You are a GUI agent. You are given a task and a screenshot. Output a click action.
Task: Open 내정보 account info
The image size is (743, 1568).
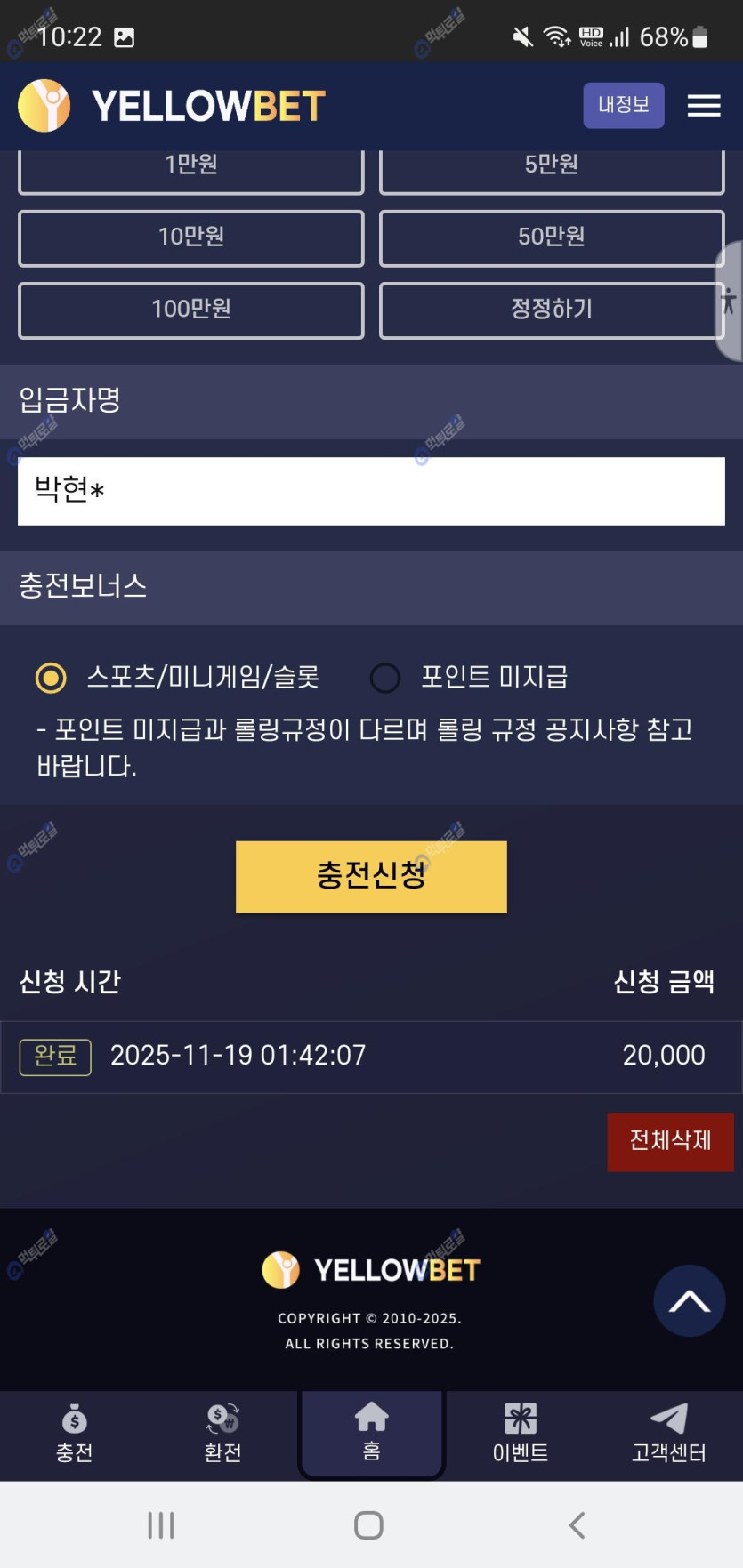tap(623, 105)
